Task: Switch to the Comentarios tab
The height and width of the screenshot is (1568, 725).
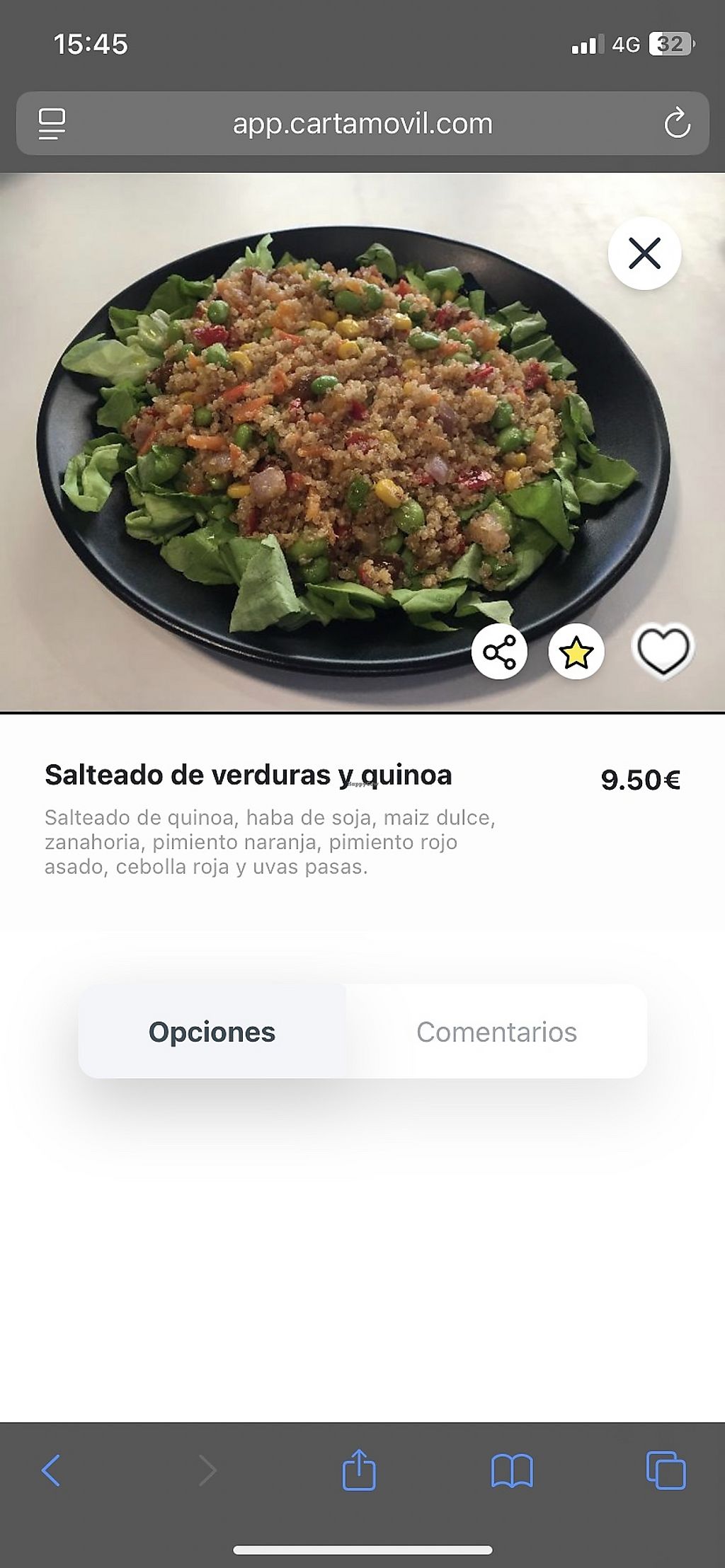Action: click(496, 1032)
